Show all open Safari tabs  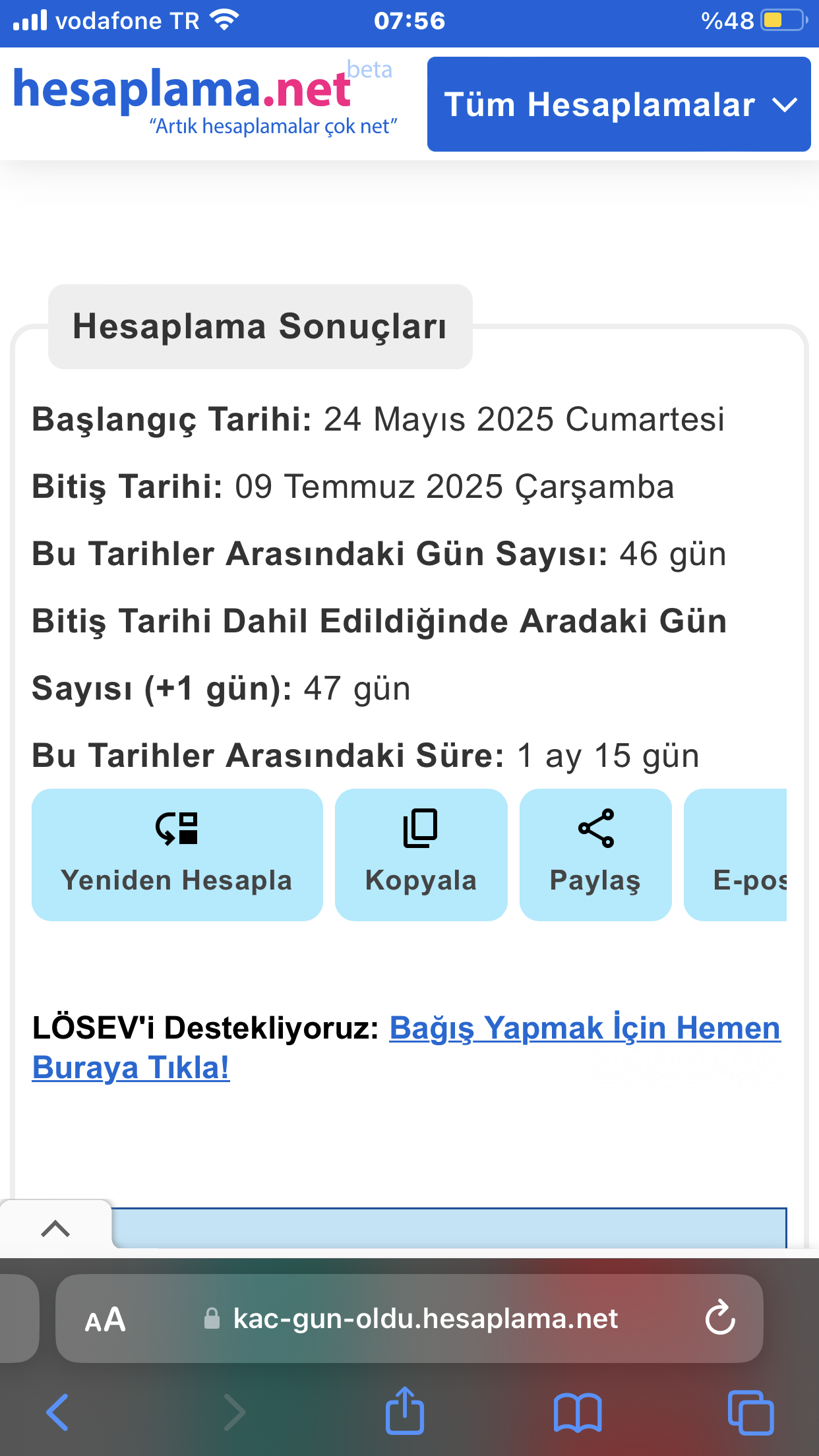tap(750, 1412)
